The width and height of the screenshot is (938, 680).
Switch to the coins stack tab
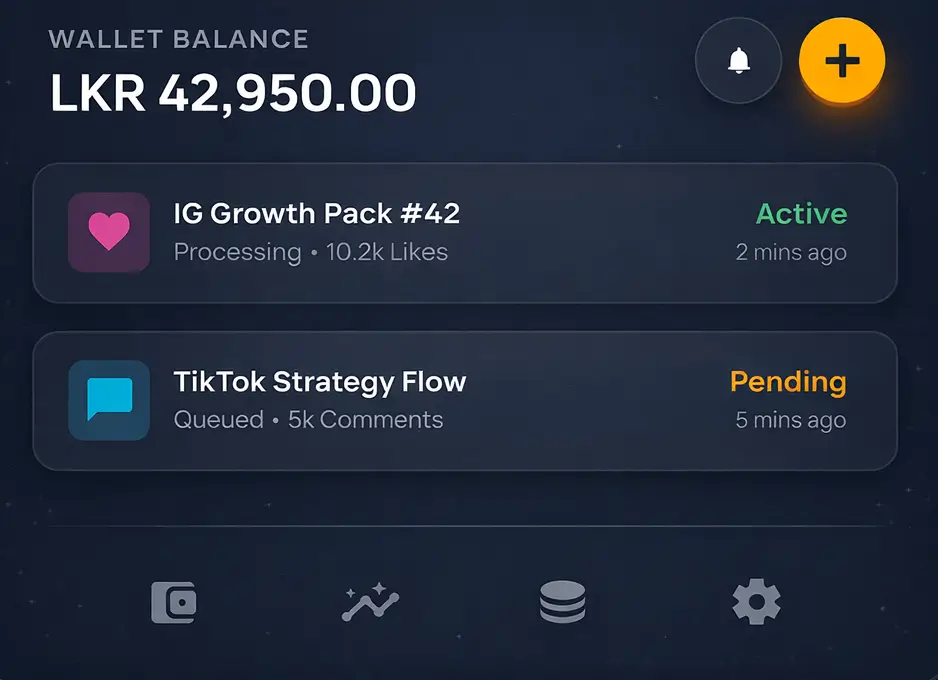tap(562, 603)
